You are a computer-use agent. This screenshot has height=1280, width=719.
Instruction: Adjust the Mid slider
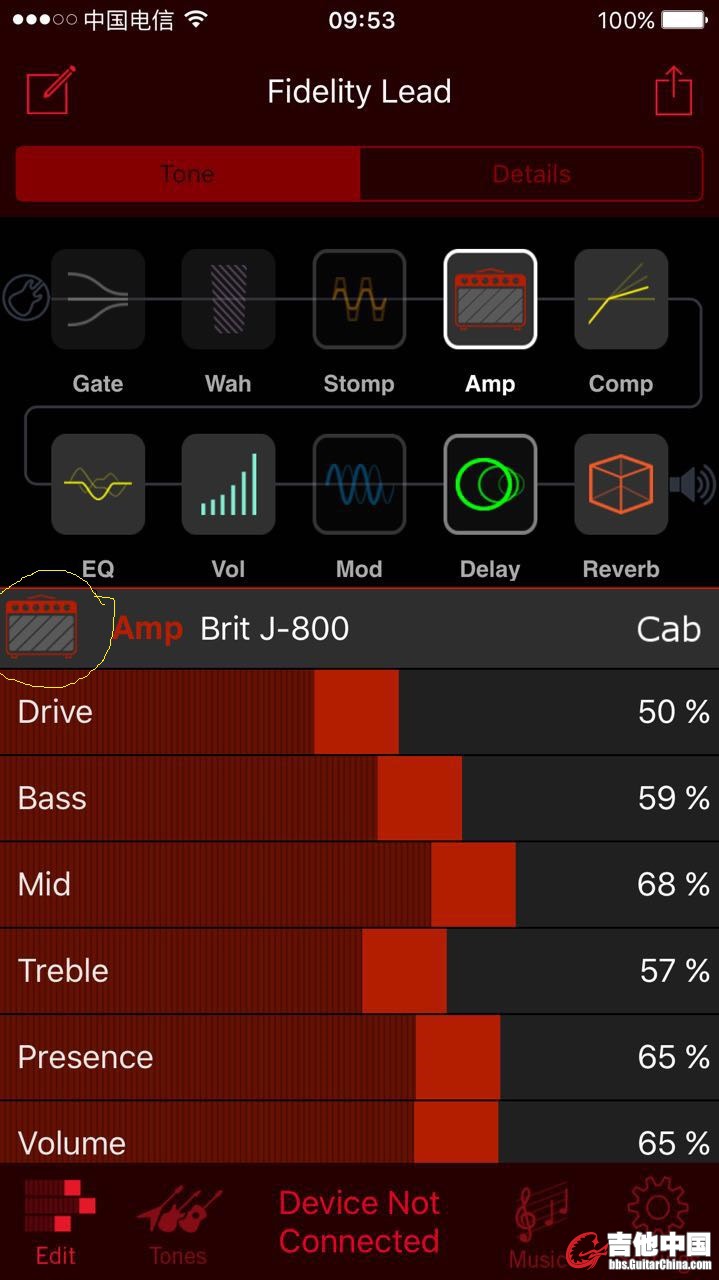(x=473, y=885)
